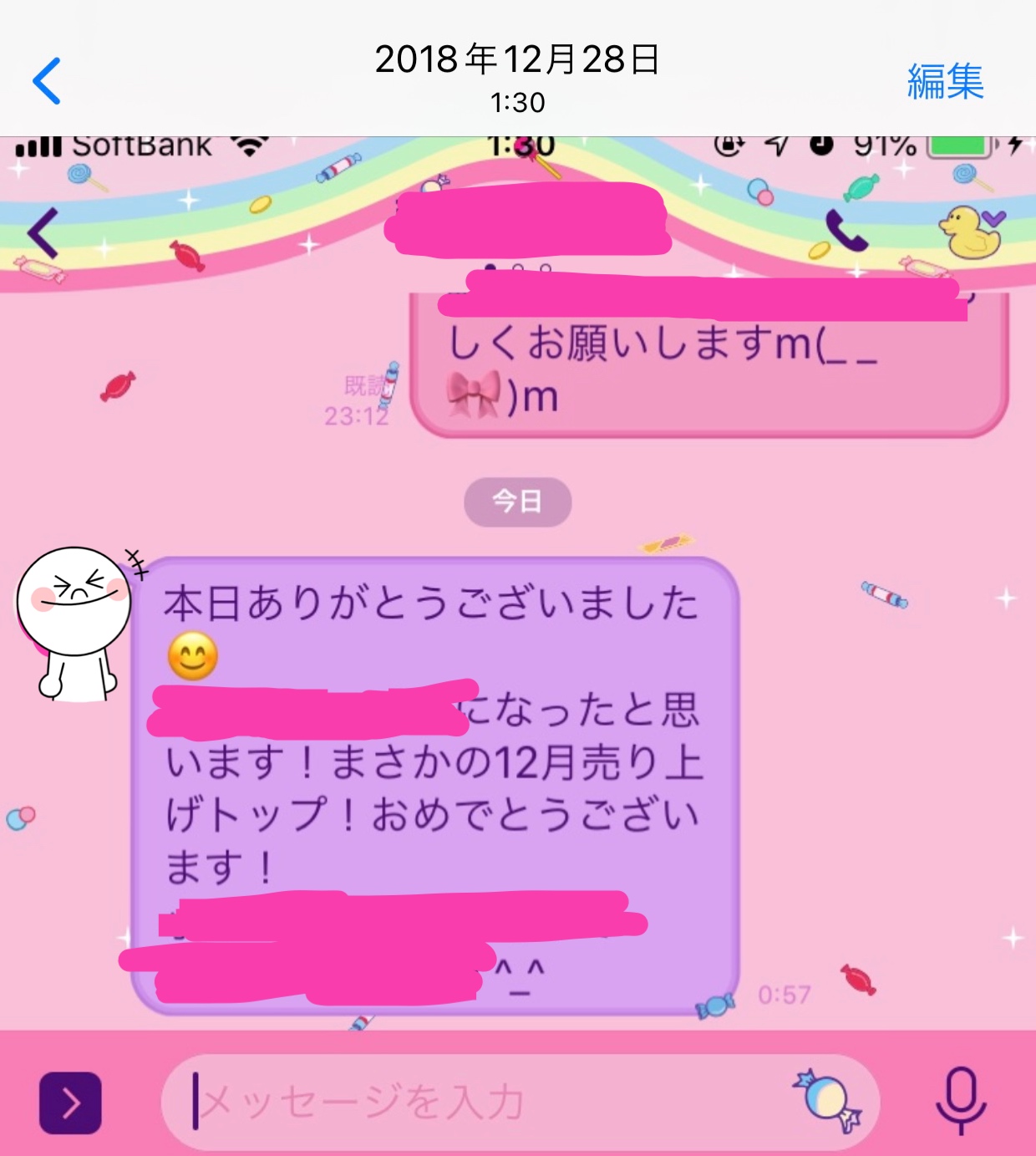Go back to the photo library
The image size is (1036, 1156).
click(47, 81)
